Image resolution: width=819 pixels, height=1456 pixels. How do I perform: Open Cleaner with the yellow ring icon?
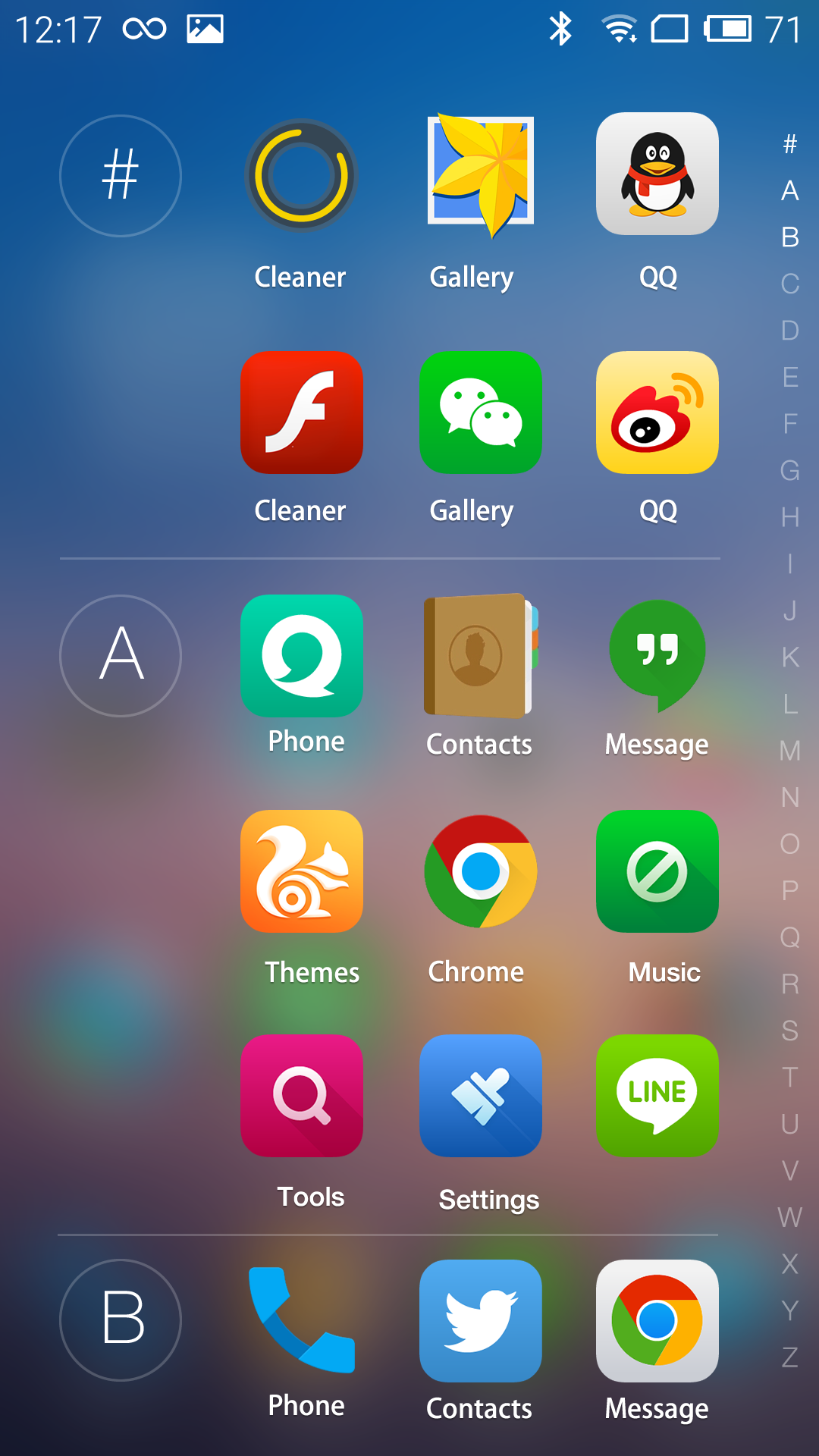point(301,176)
